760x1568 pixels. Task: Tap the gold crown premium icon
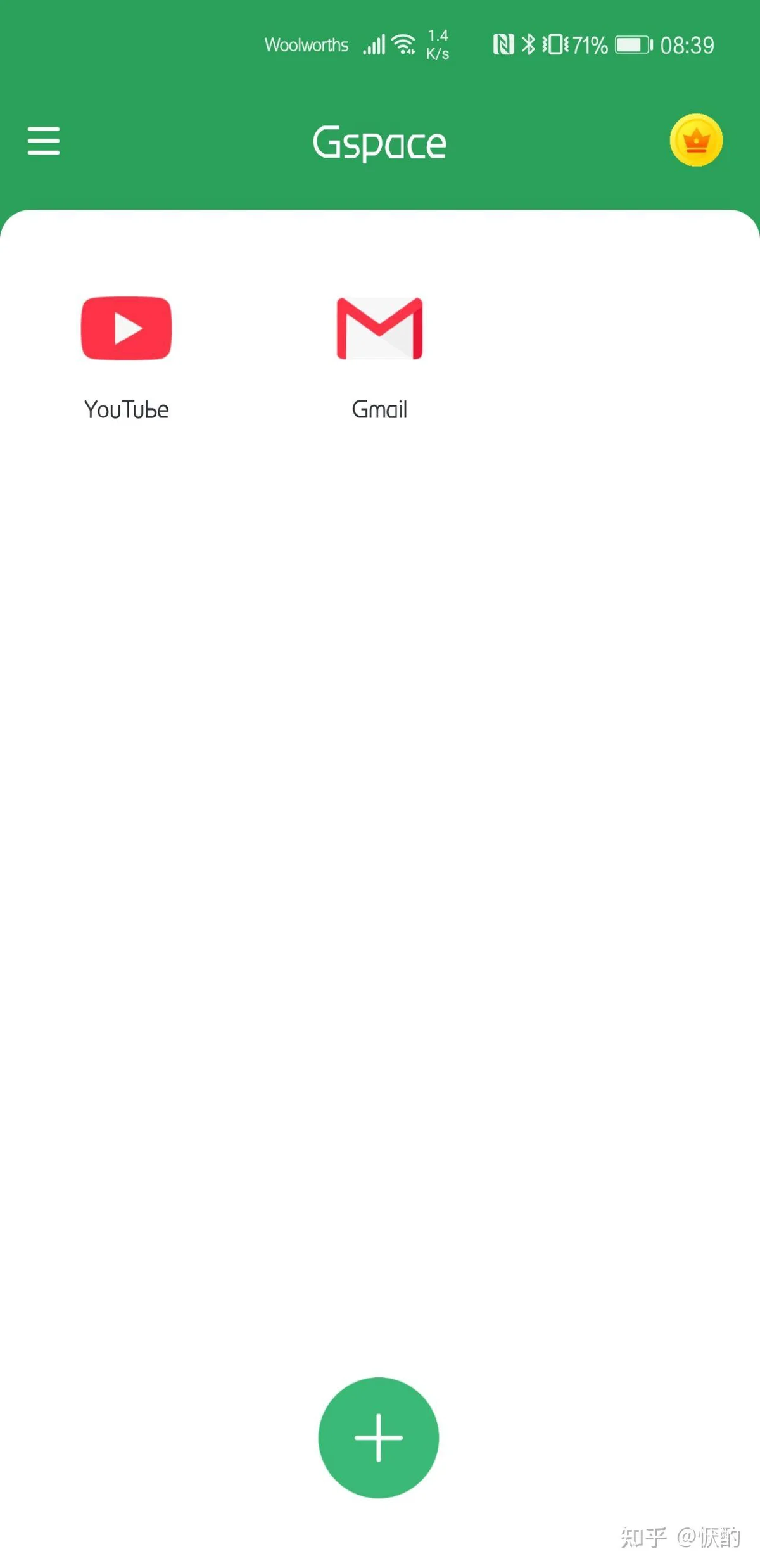point(696,140)
